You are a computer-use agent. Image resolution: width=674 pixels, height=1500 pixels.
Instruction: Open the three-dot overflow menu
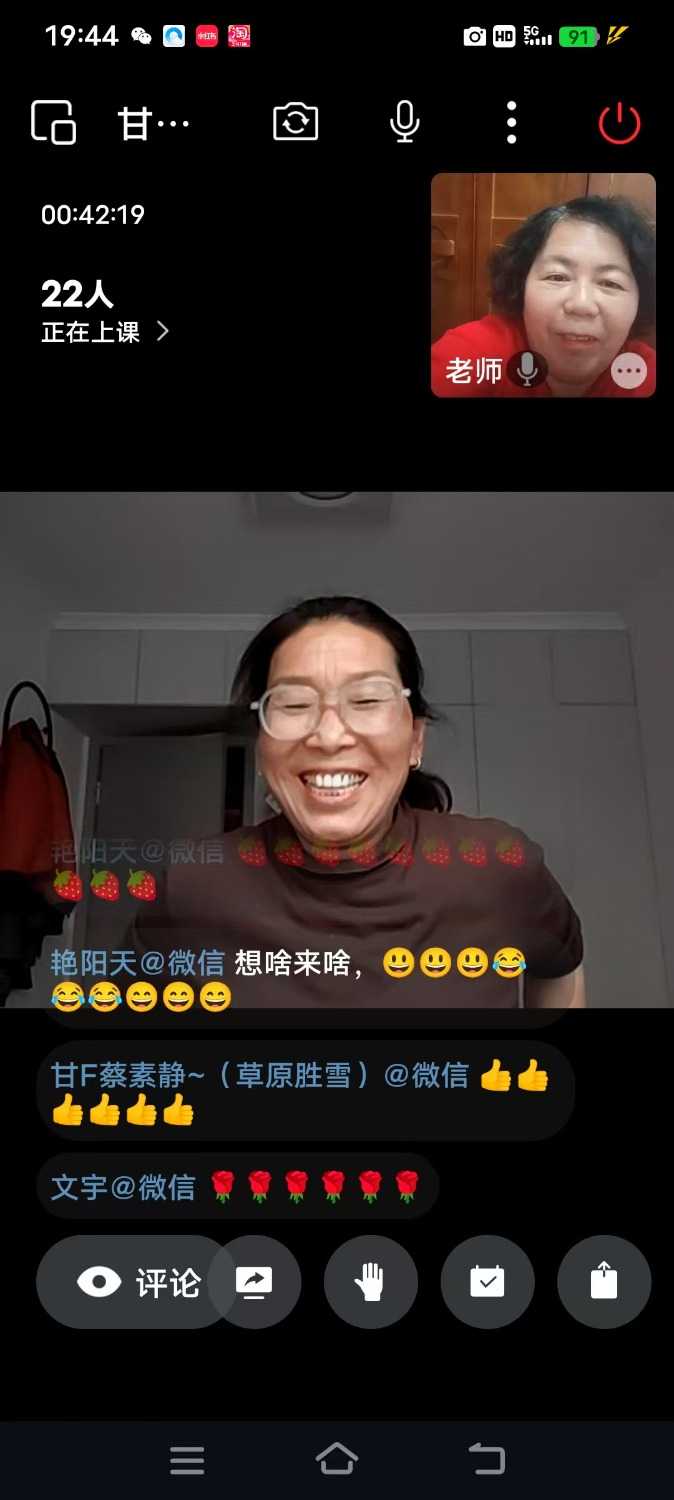click(511, 123)
